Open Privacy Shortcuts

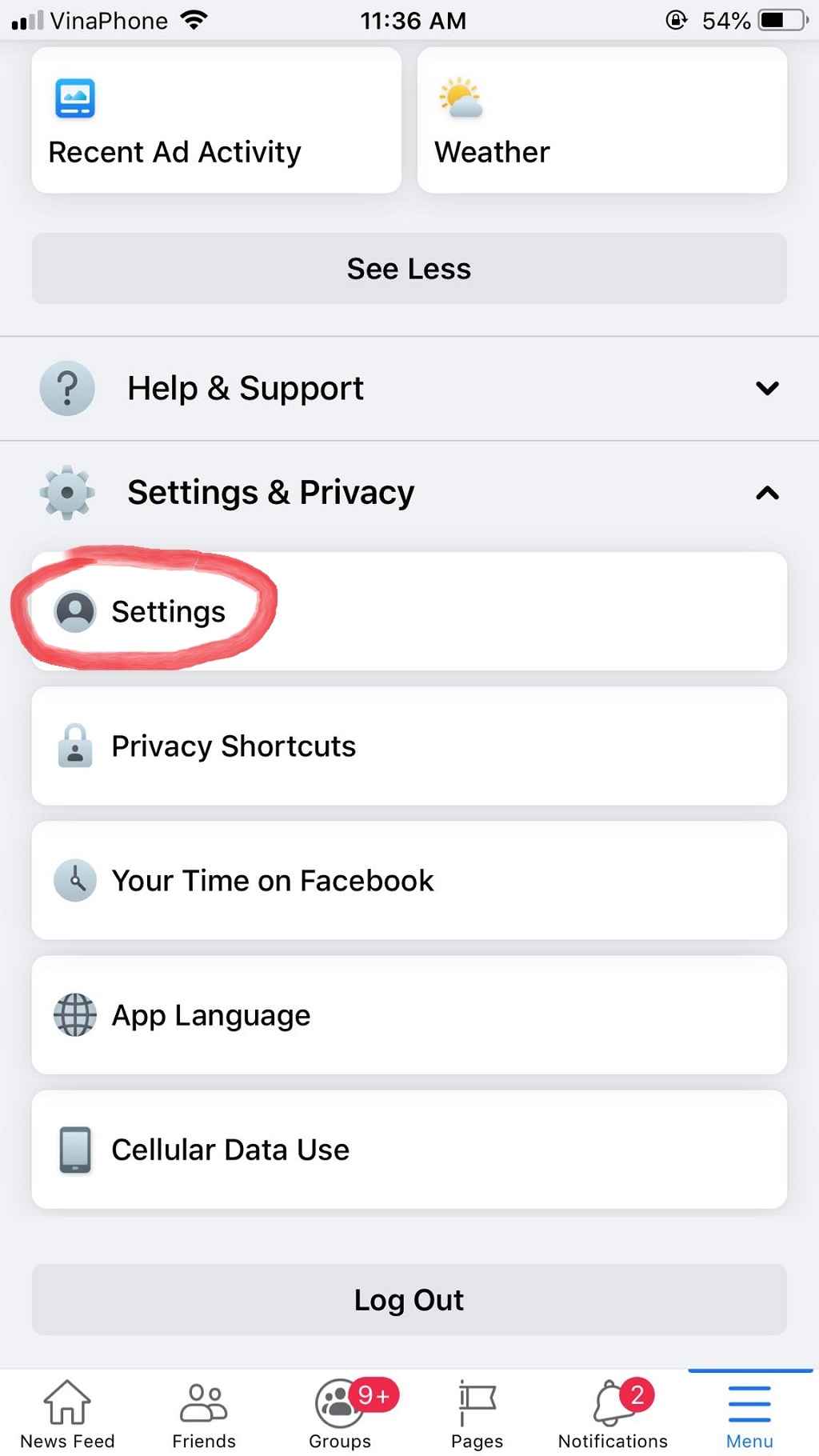point(409,746)
